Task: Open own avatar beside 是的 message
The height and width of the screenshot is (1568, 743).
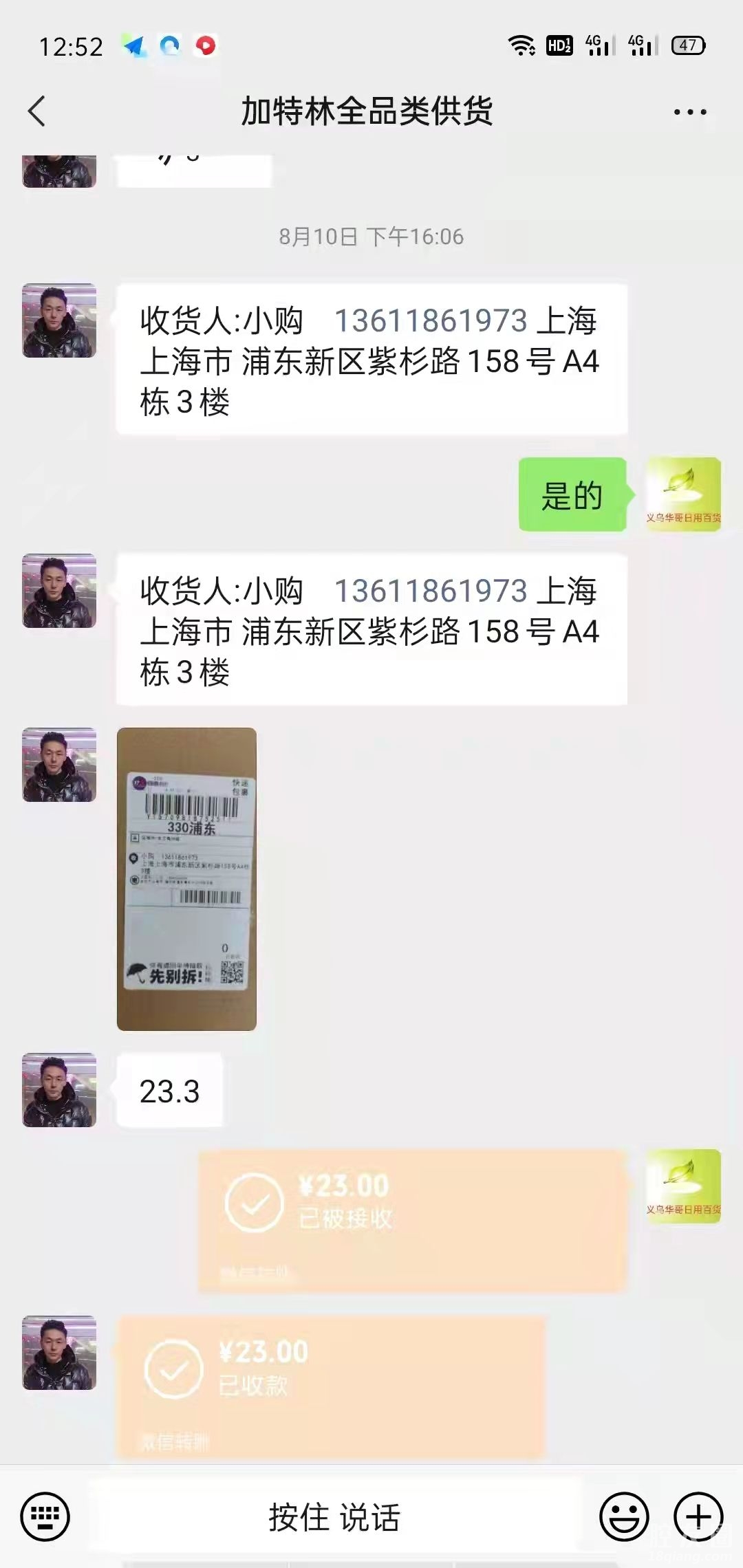Action: 683,494
